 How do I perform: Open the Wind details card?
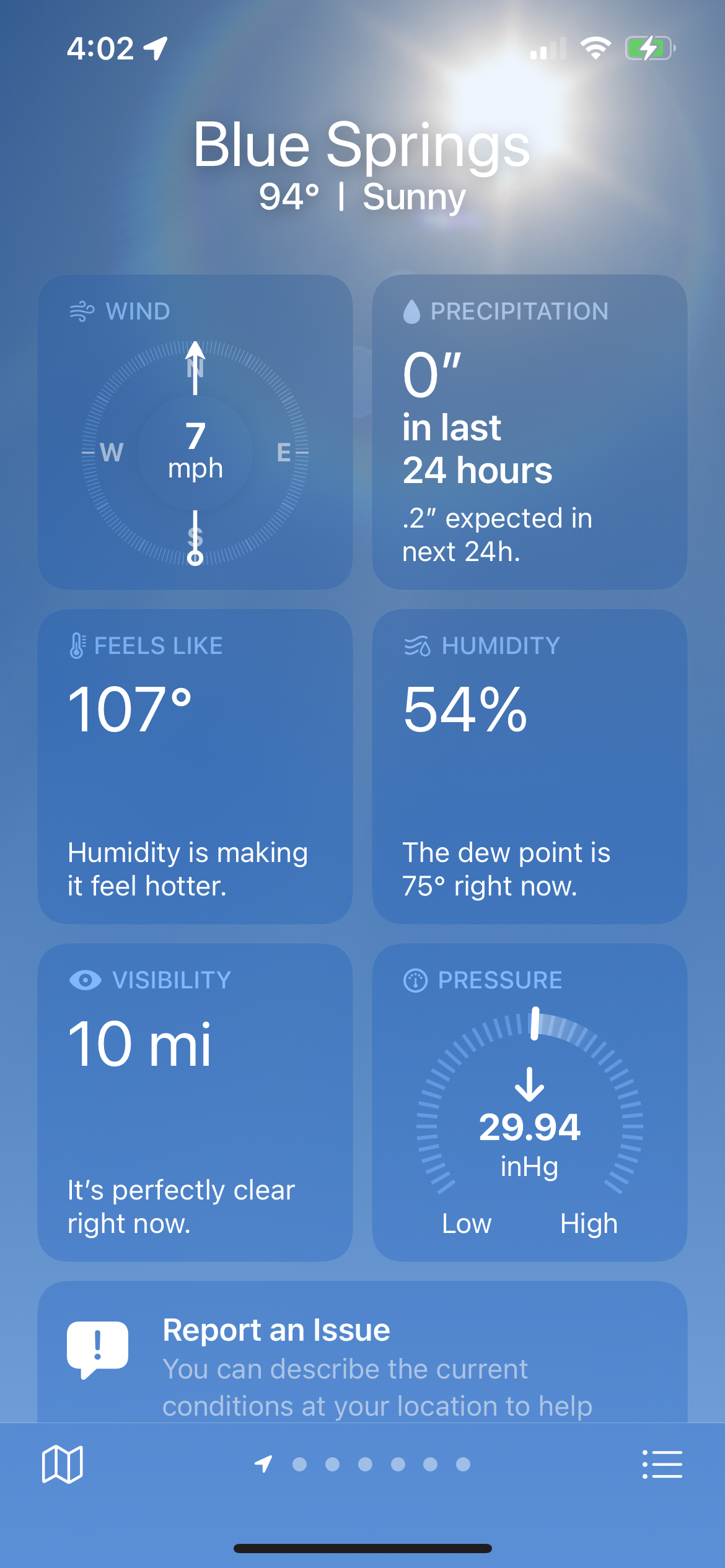(195, 432)
